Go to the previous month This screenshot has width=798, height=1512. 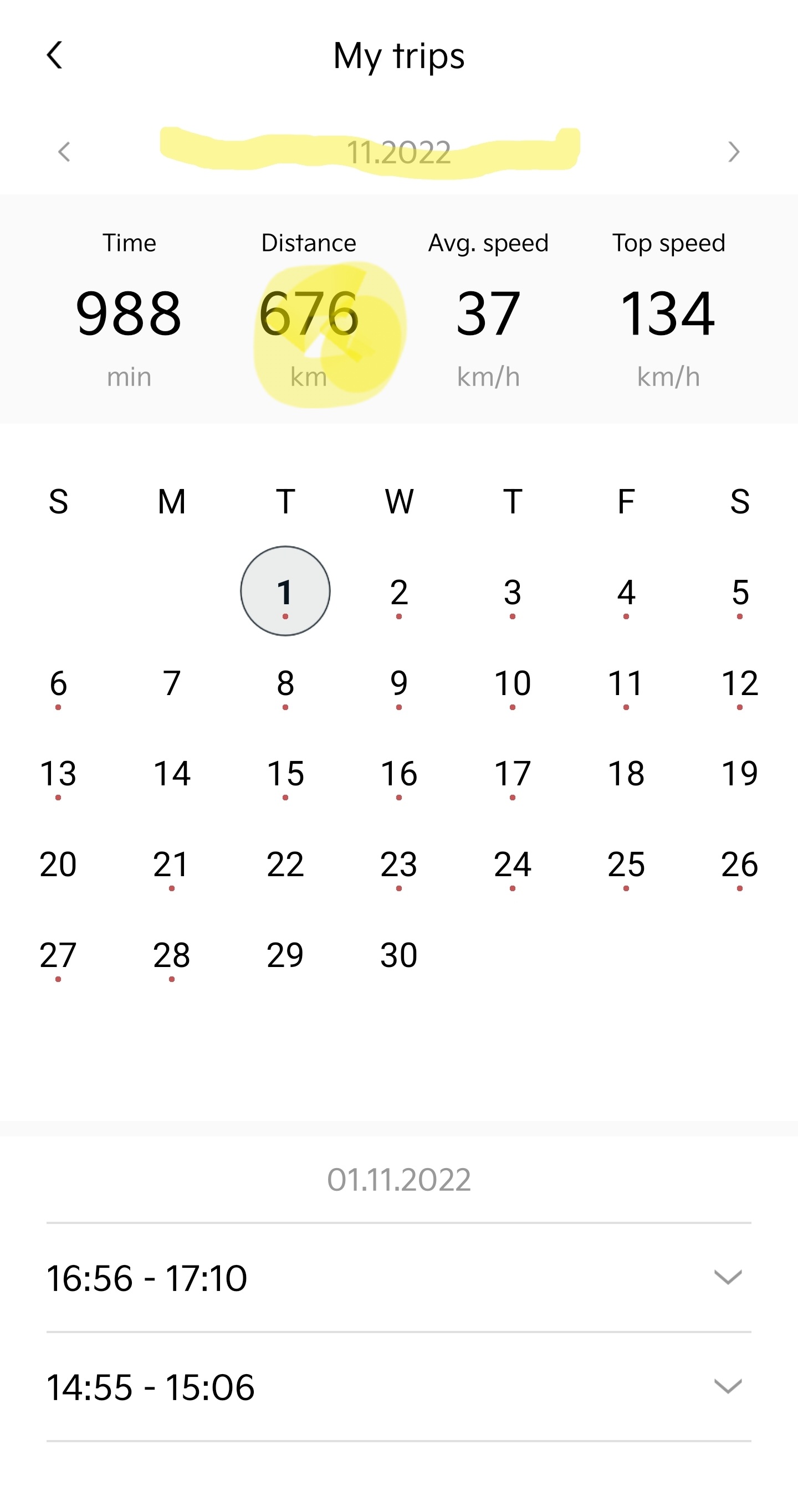(x=64, y=151)
